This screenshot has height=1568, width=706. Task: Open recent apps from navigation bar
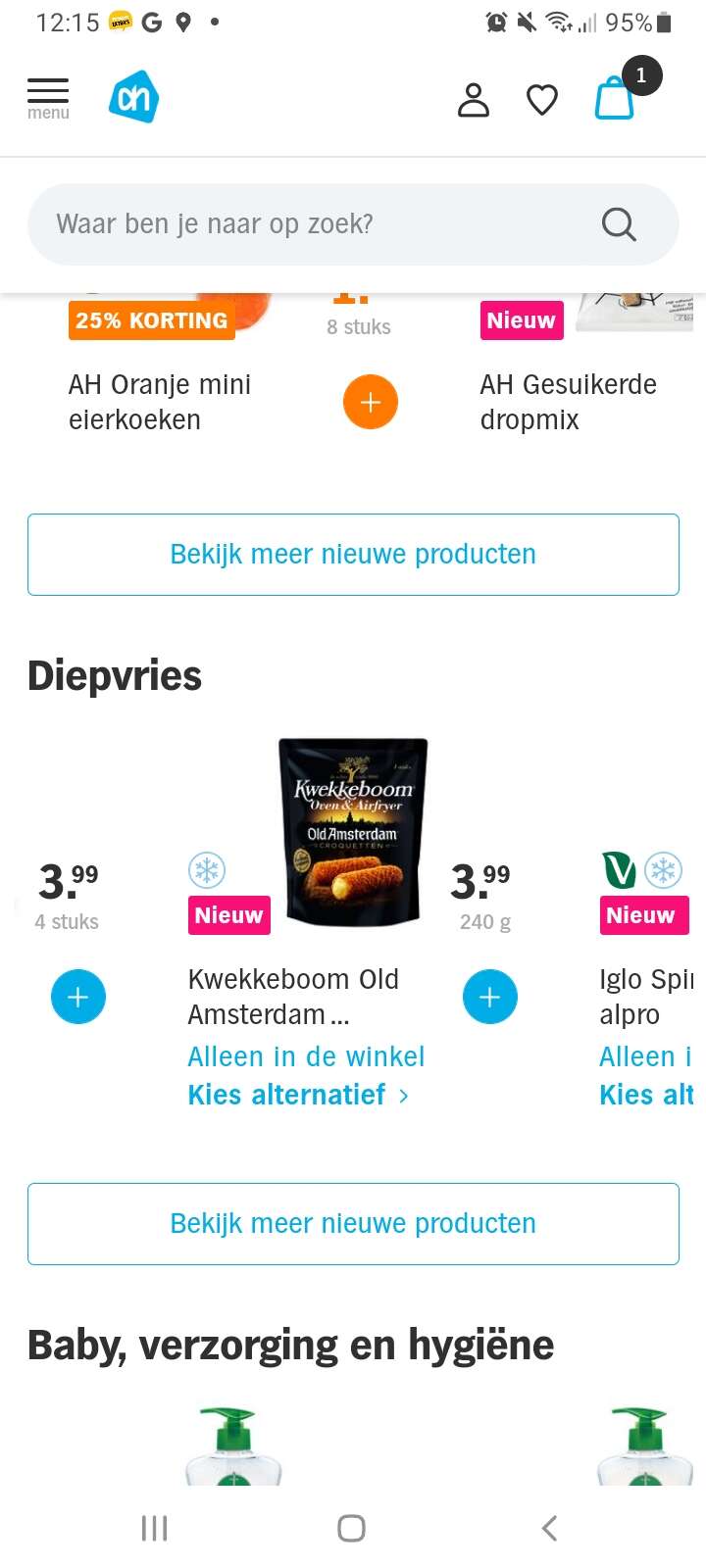click(x=155, y=1528)
